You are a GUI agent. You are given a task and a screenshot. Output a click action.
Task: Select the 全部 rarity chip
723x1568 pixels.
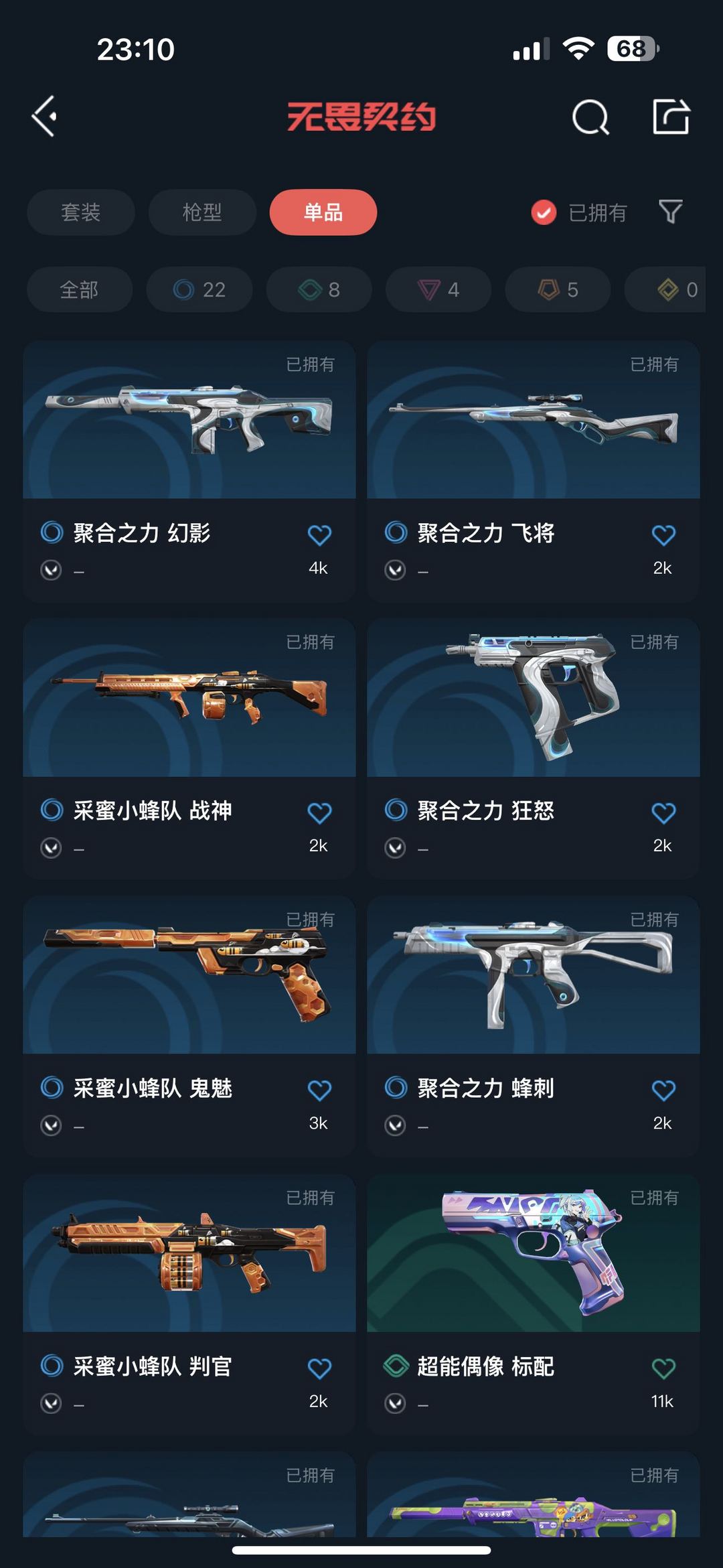click(80, 289)
